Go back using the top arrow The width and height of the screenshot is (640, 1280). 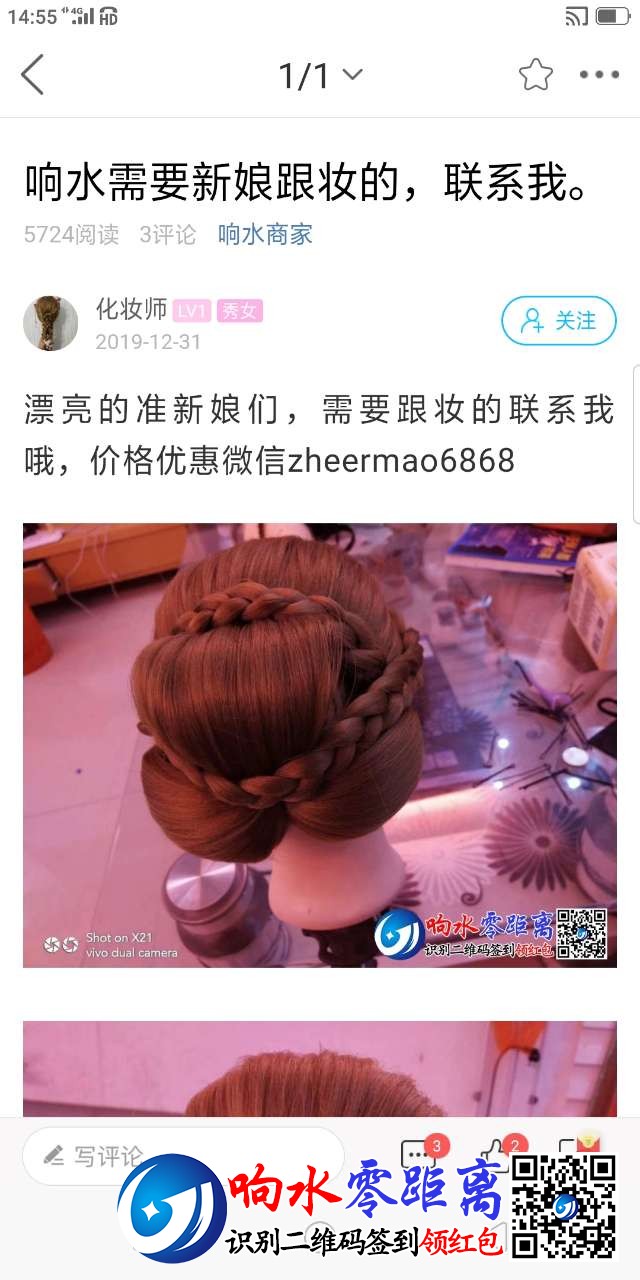pos(33,75)
